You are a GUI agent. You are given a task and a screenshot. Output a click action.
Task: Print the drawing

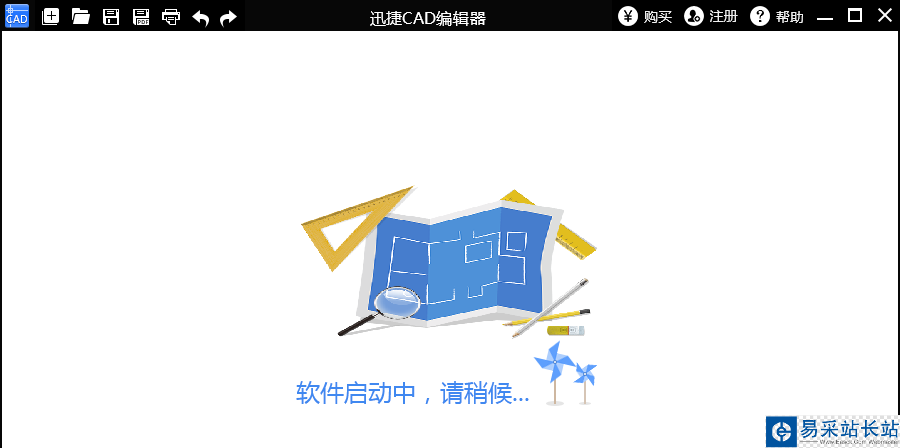tap(171, 16)
